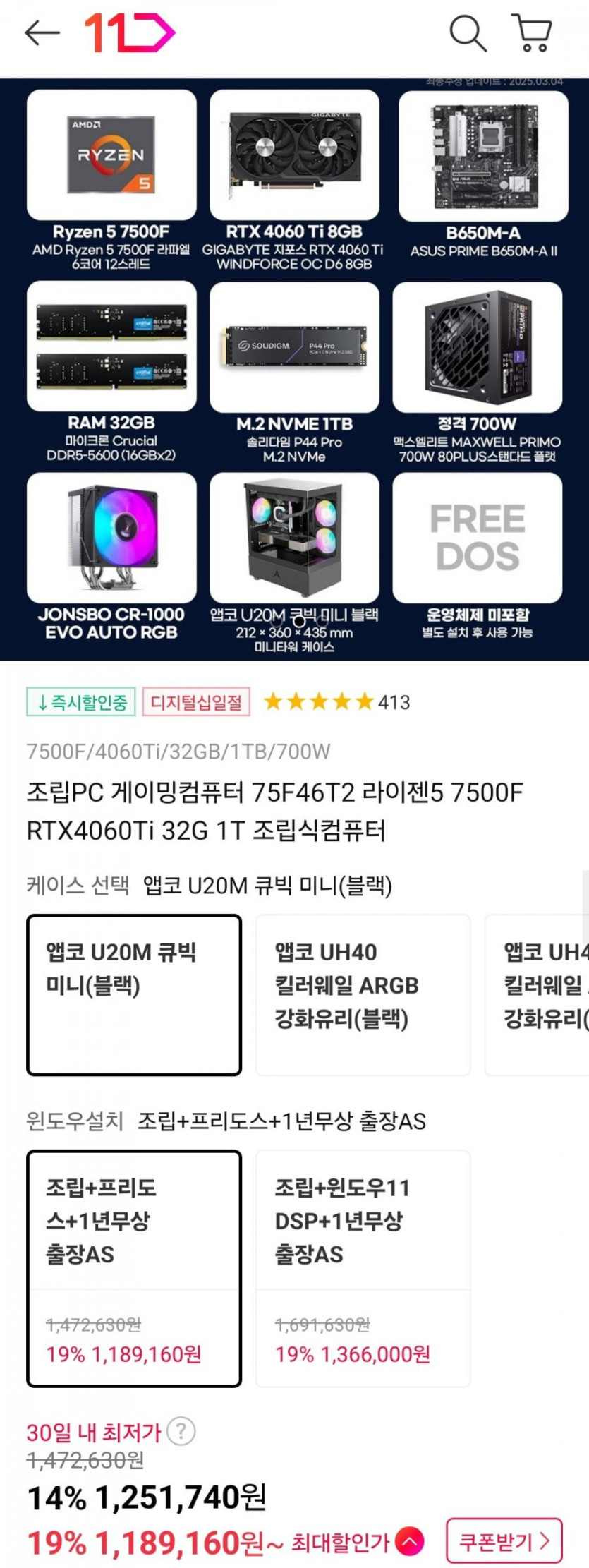Choose the 앱코 UH40 킬러웨일 ARGB 강화유리(블랙) case
This screenshot has height=1568, width=589.
(x=363, y=994)
